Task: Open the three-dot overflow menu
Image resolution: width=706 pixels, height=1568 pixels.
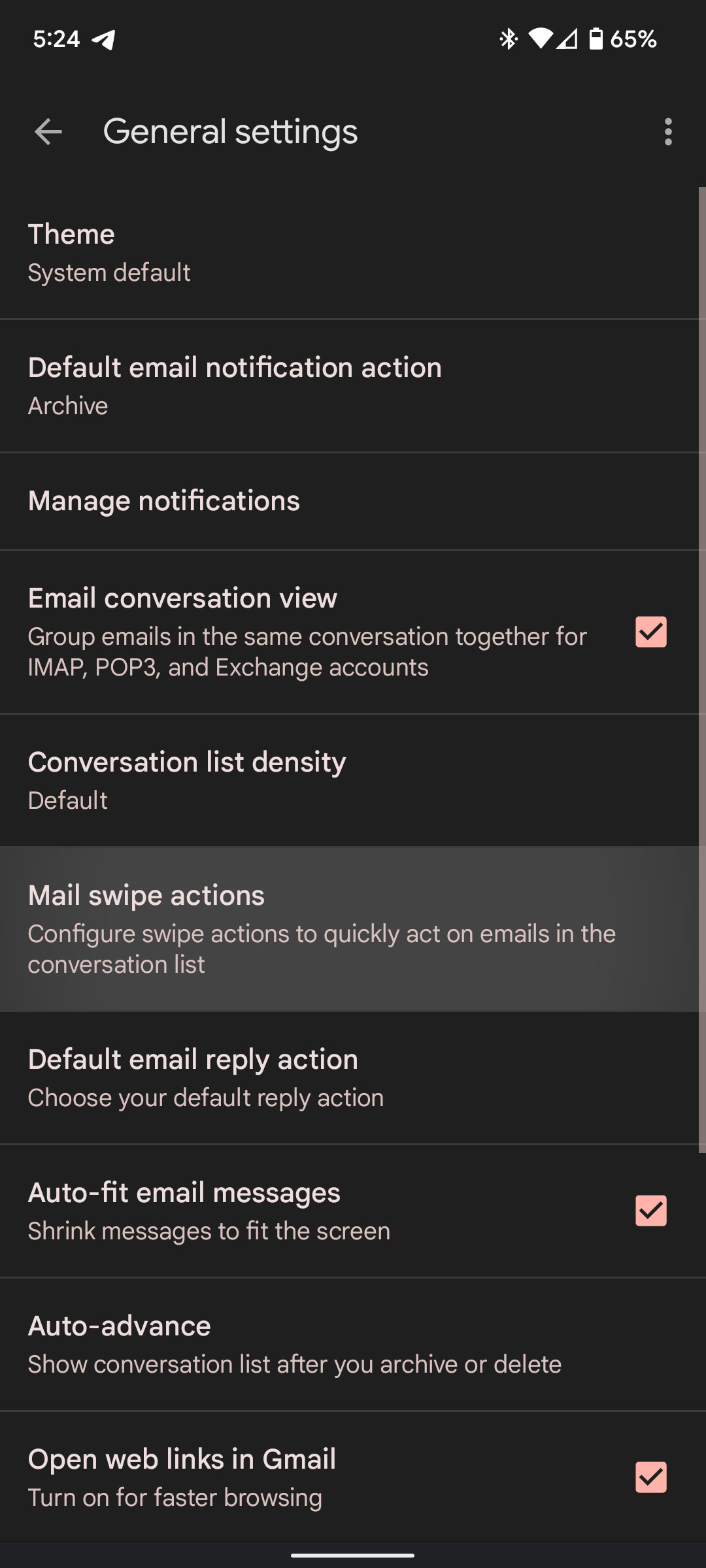Action: pos(667,133)
